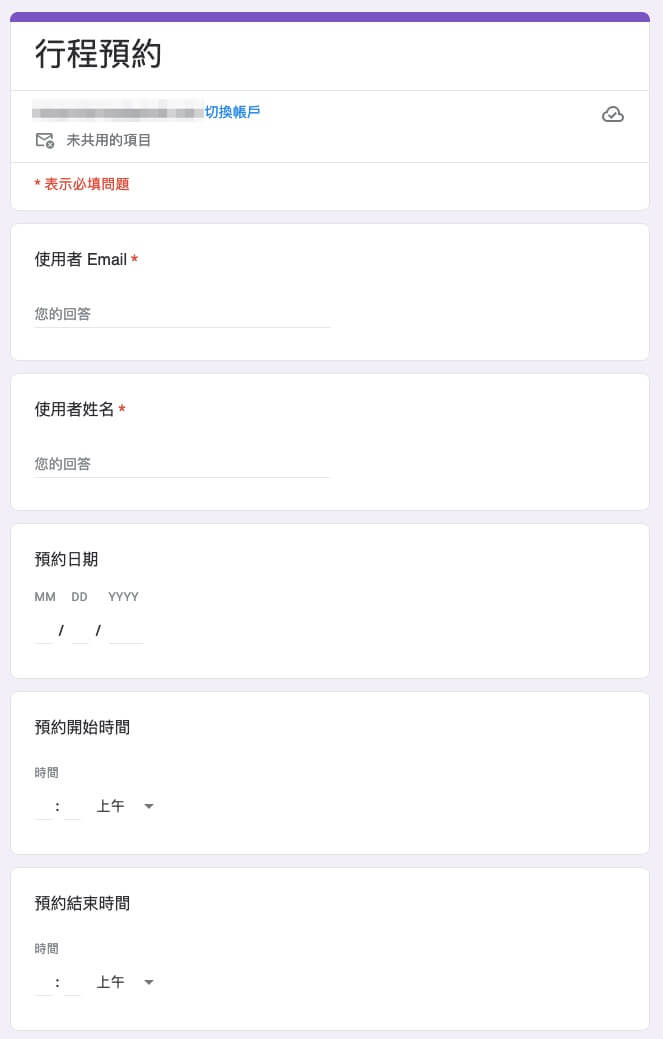Focus the 使用者姓名 answer field

182,464
